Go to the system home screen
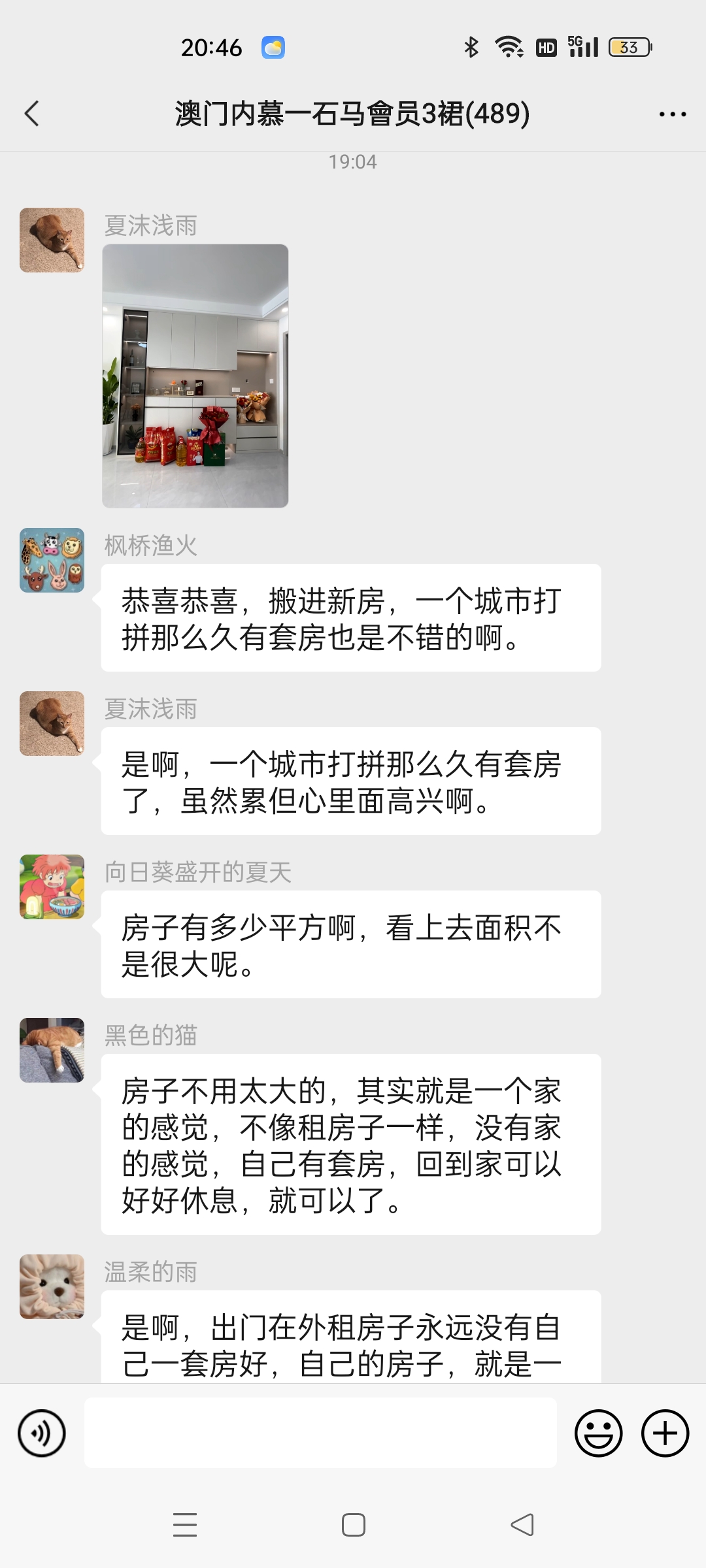The width and height of the screenshot is (706, 1568). tap(353, 1525)
